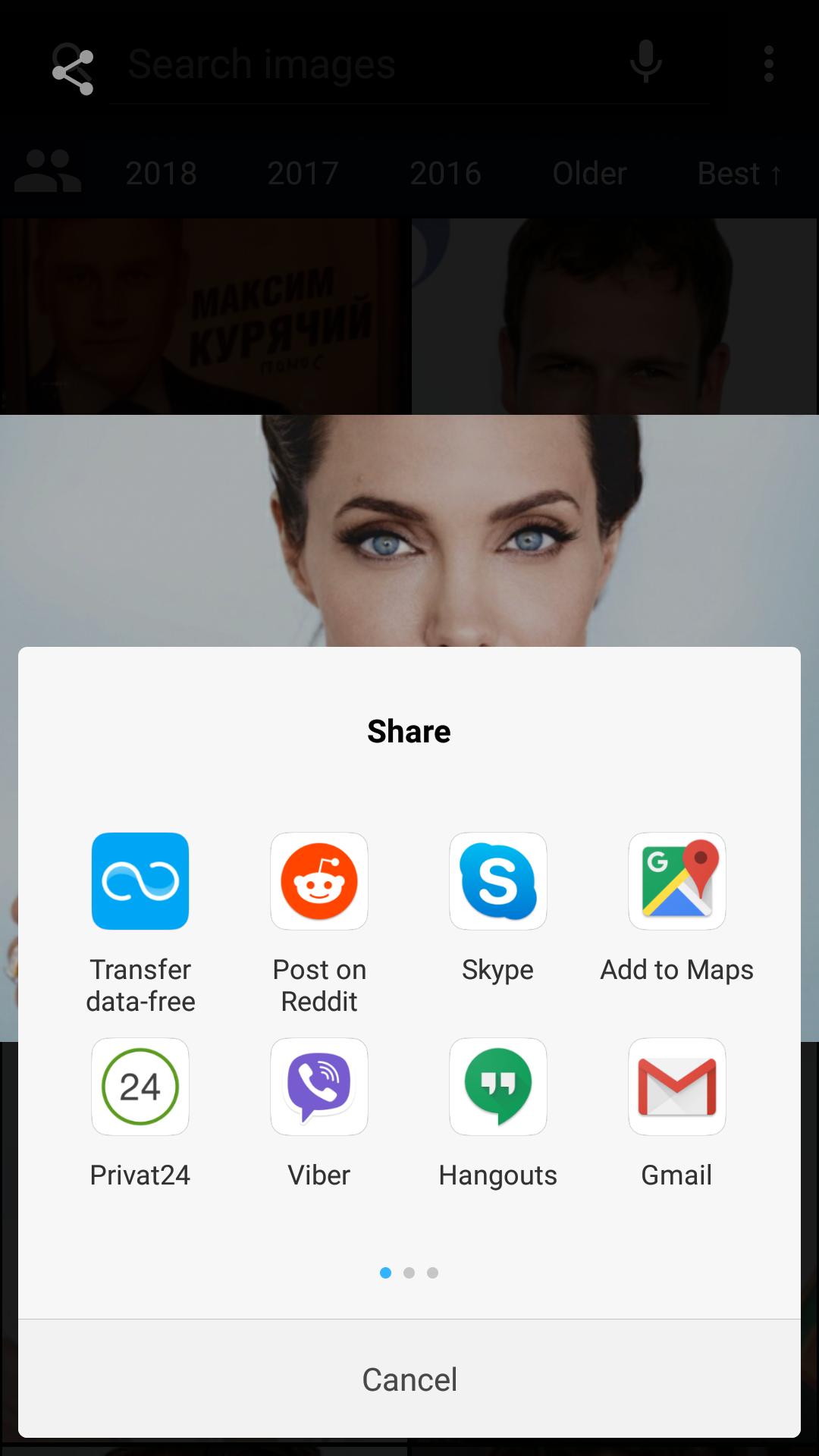The image size is (819, 1456).
Task: Select Add to Maps
Action: pyautogui.click(x=677, y=882)
